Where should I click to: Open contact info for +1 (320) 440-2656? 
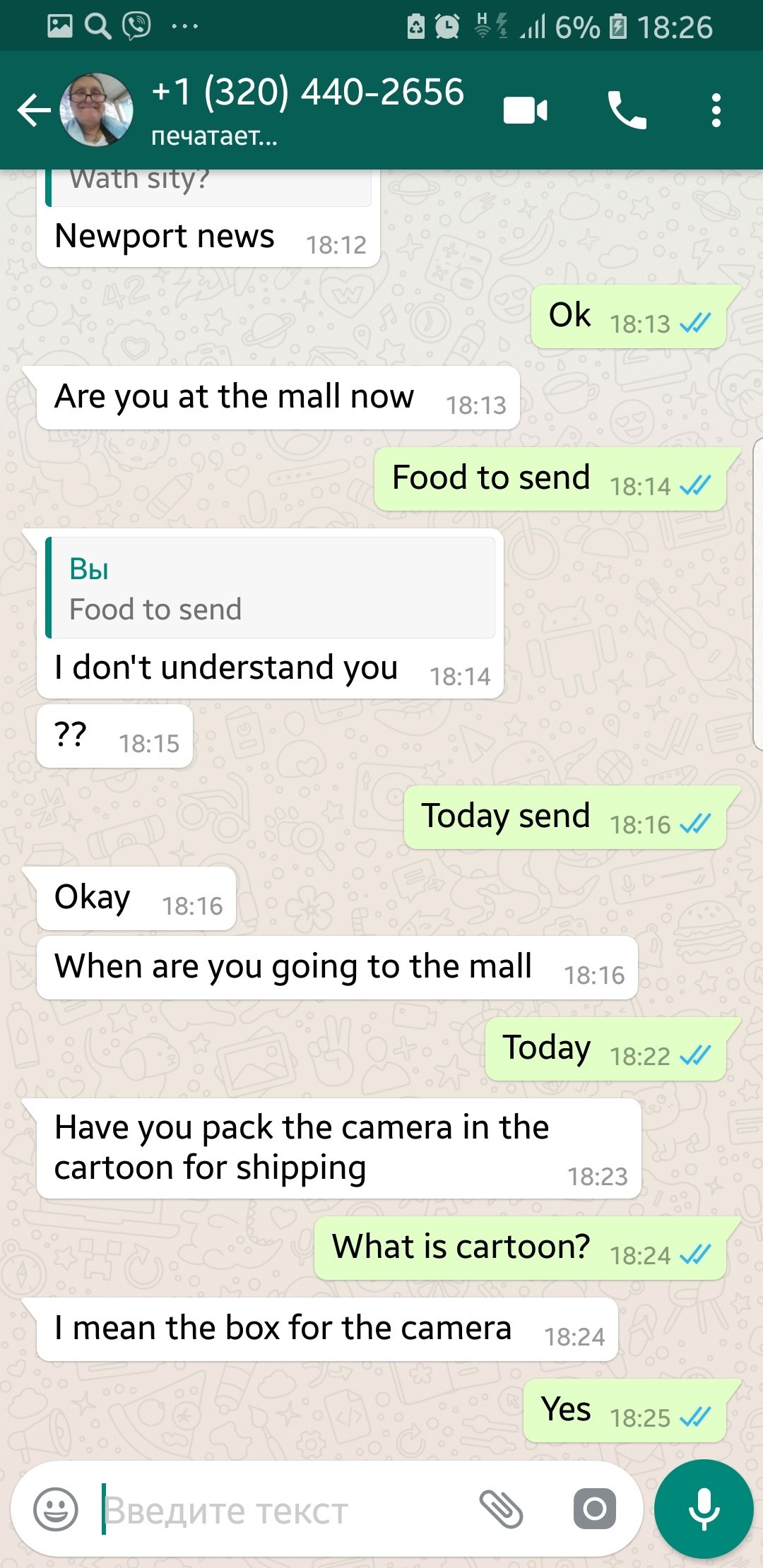[x=307, y=109]
